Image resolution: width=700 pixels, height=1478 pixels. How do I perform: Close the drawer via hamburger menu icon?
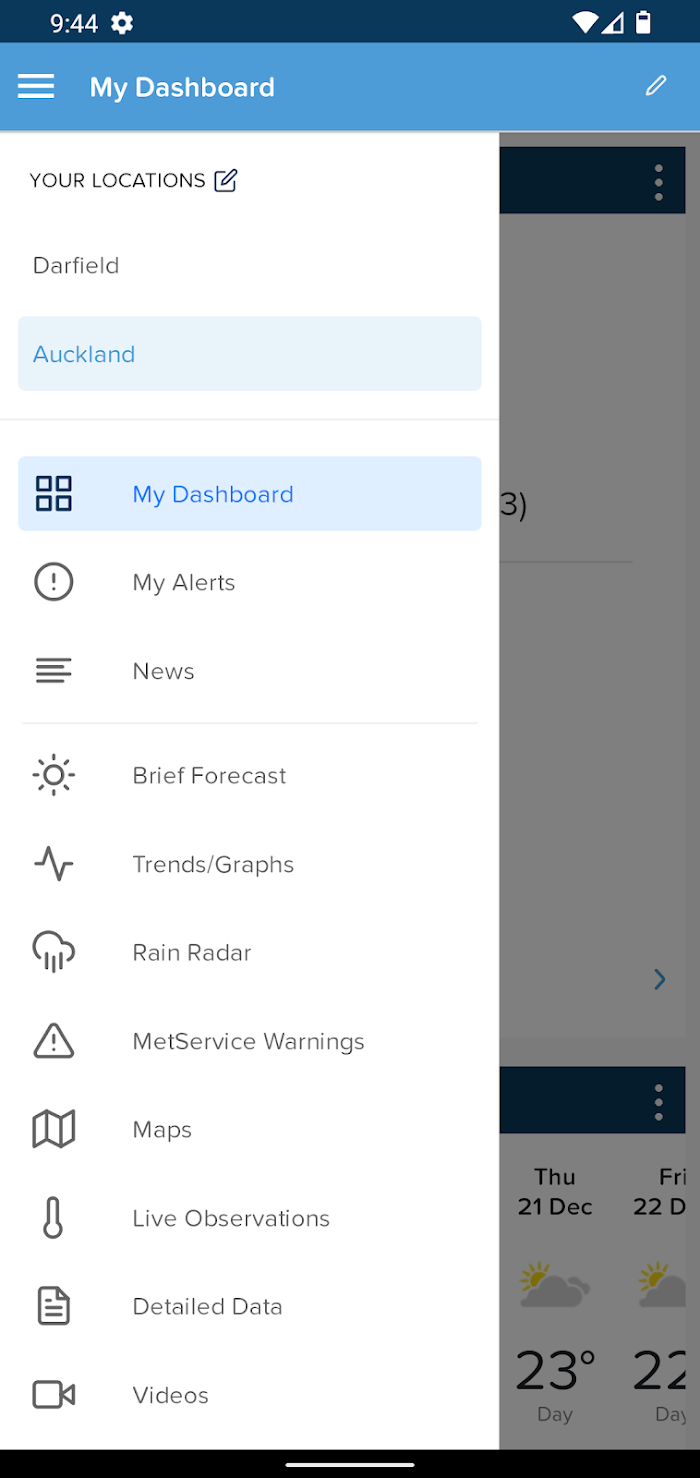click(36, 87)
